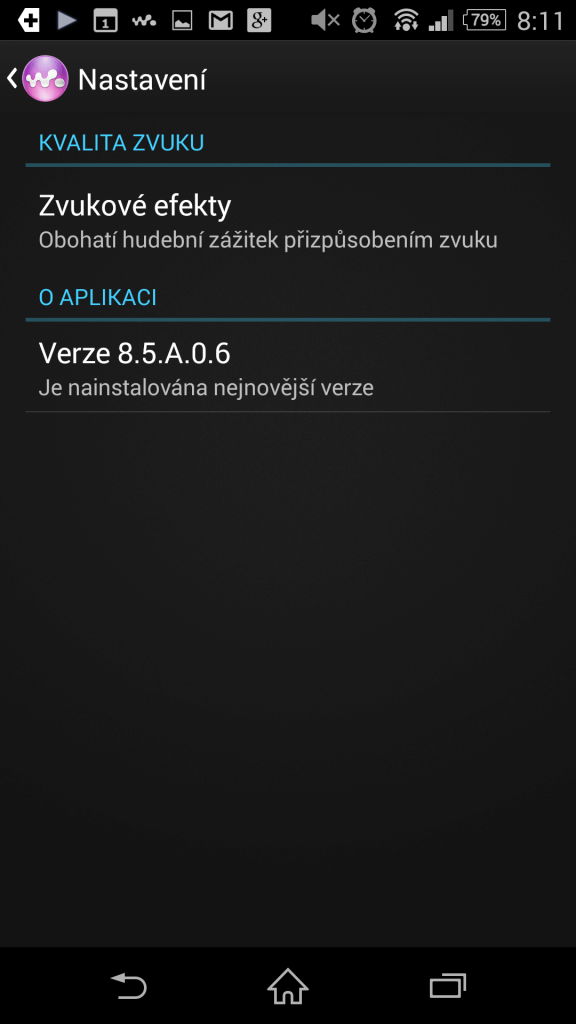
Task: Go to the home screen
Action: point(288,985)
